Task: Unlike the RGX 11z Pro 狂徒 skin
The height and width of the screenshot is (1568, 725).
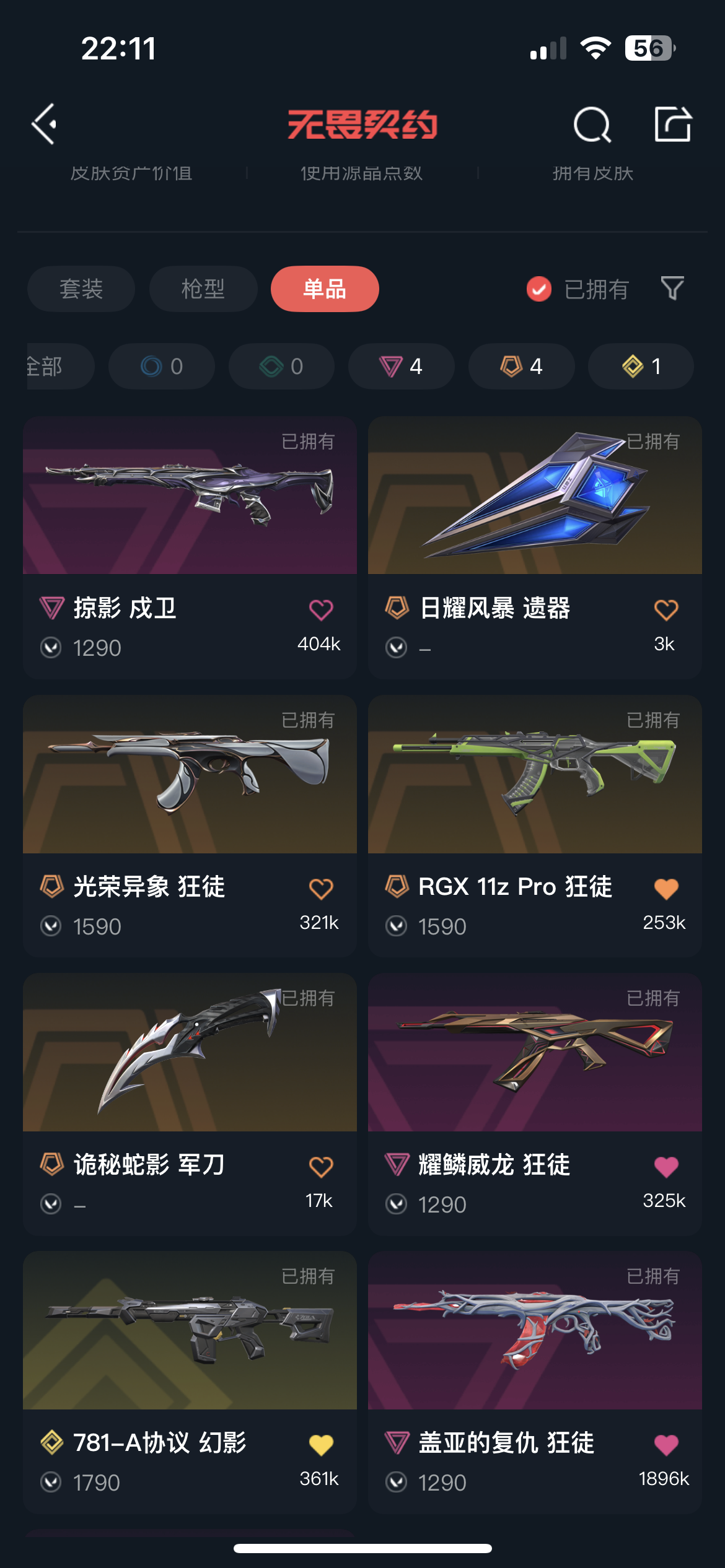Action: coord(666,889)
